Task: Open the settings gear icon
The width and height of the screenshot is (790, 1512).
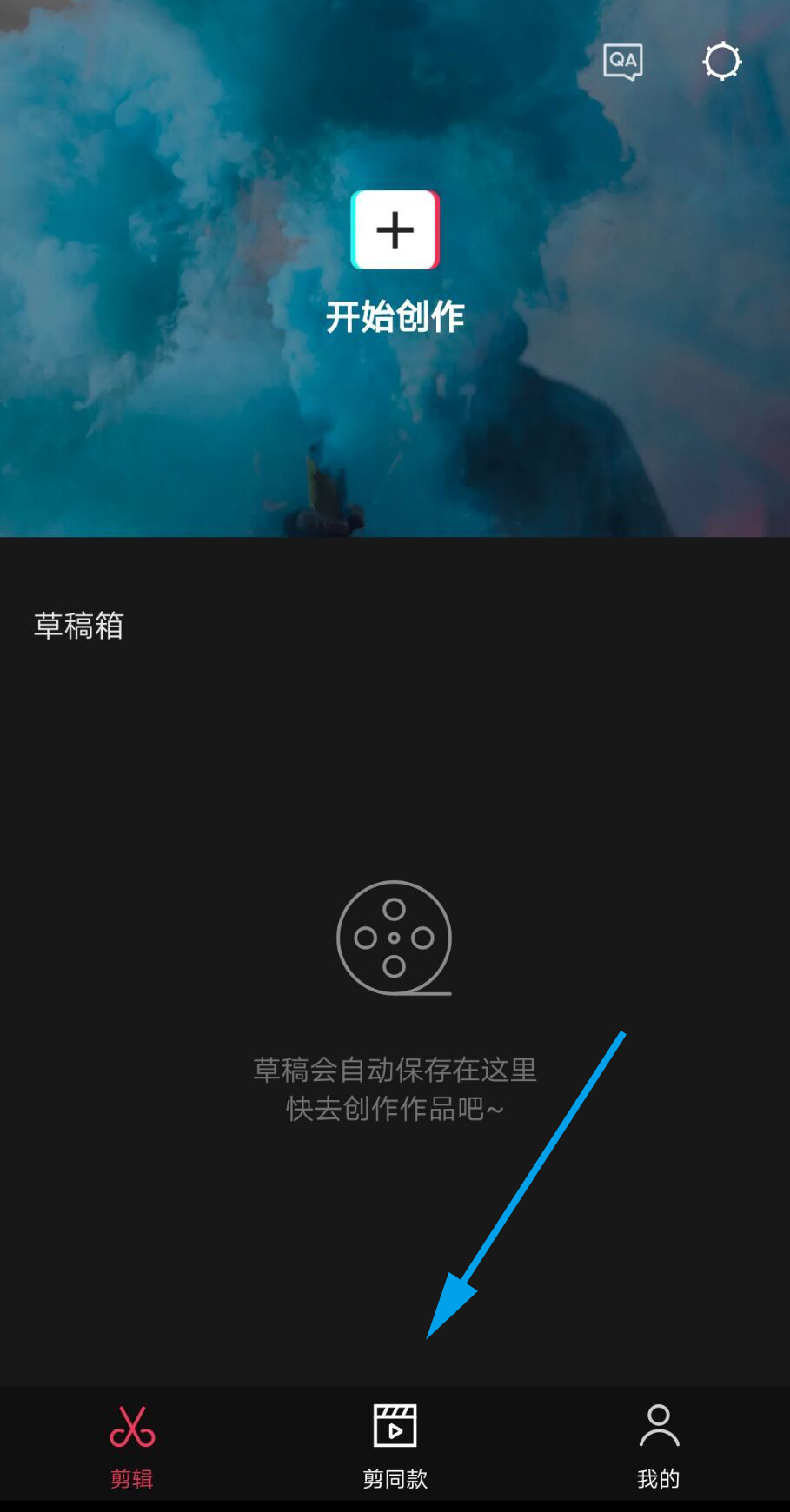Action: pyautogui.click(x=722, y=61)
